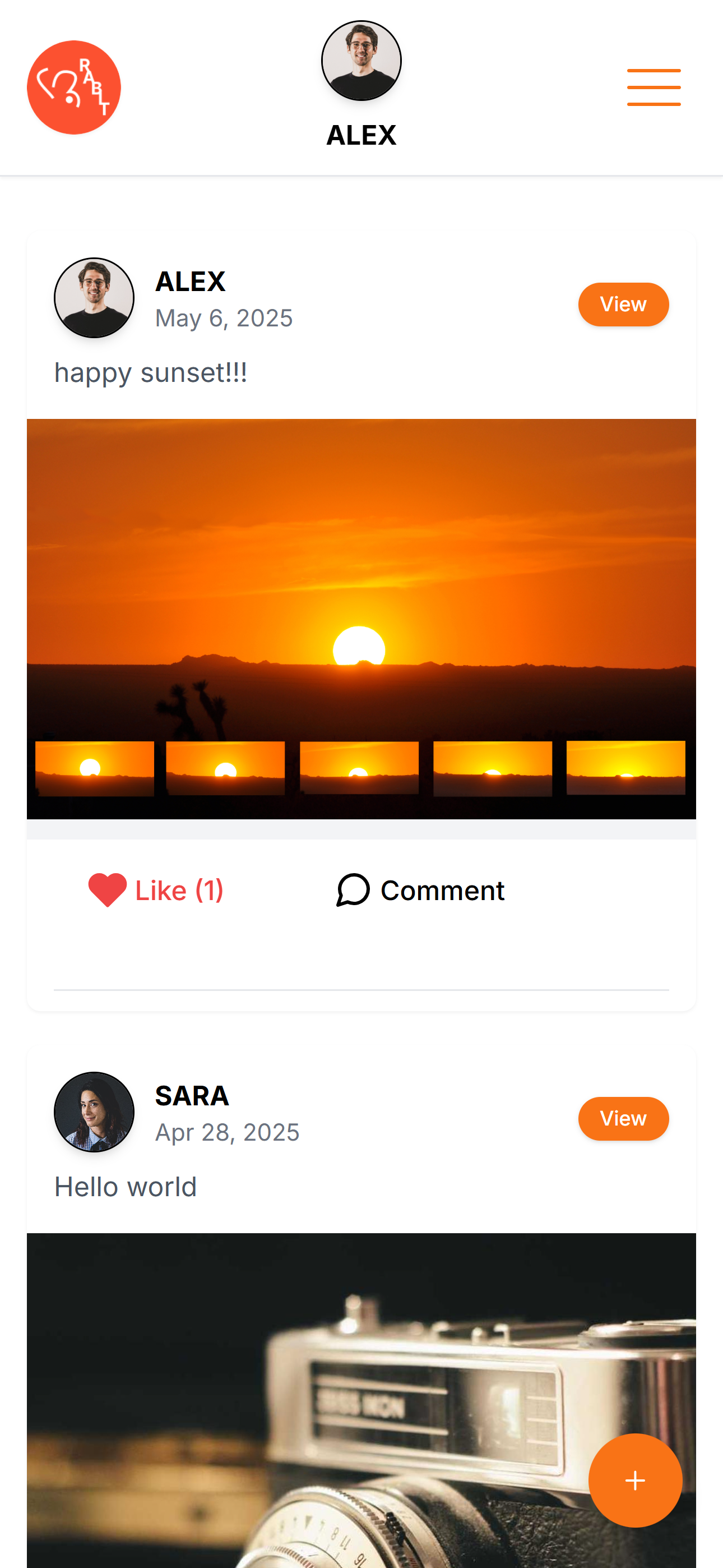The width and height of the screenshot is (723, 1568).
Task: Comment on Alex's sunset post
Action: click(420, 891)
